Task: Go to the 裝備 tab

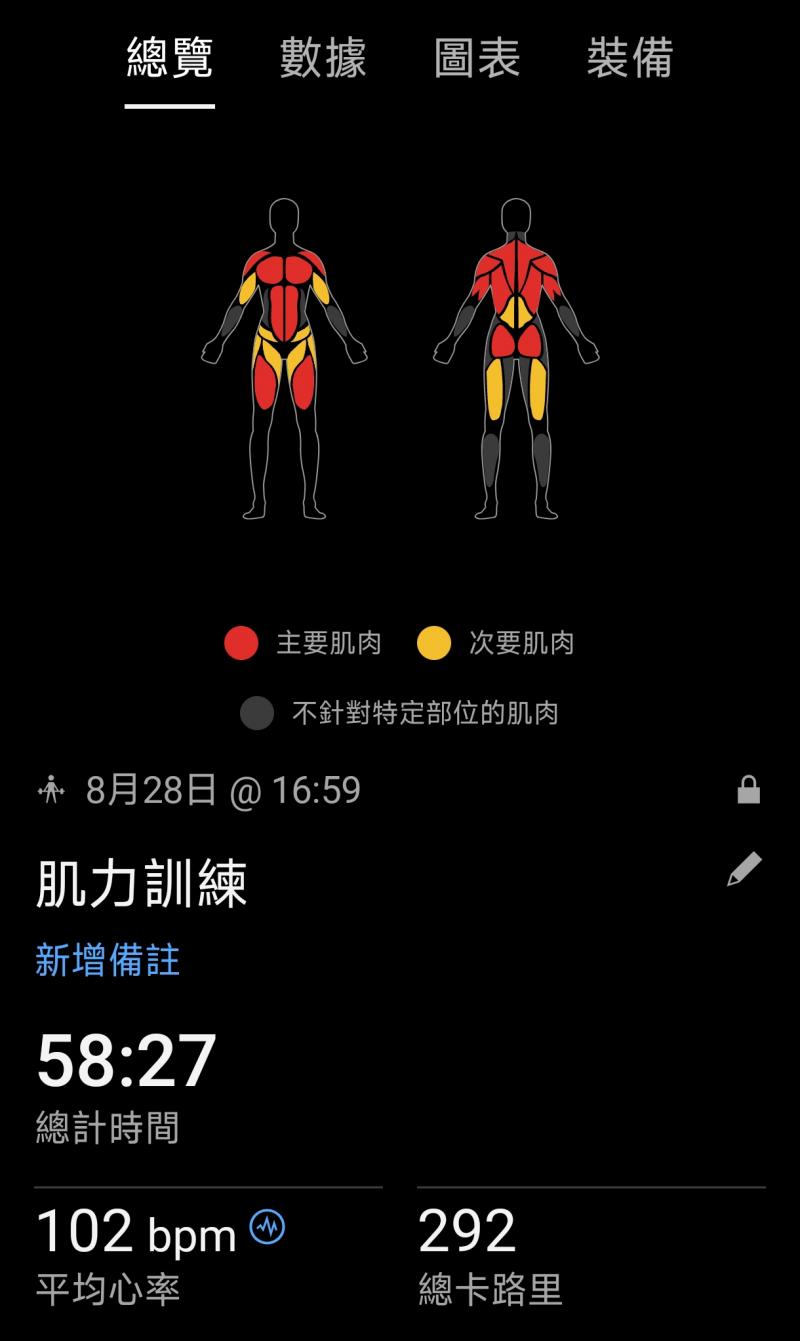Action: tap(630, 59)
